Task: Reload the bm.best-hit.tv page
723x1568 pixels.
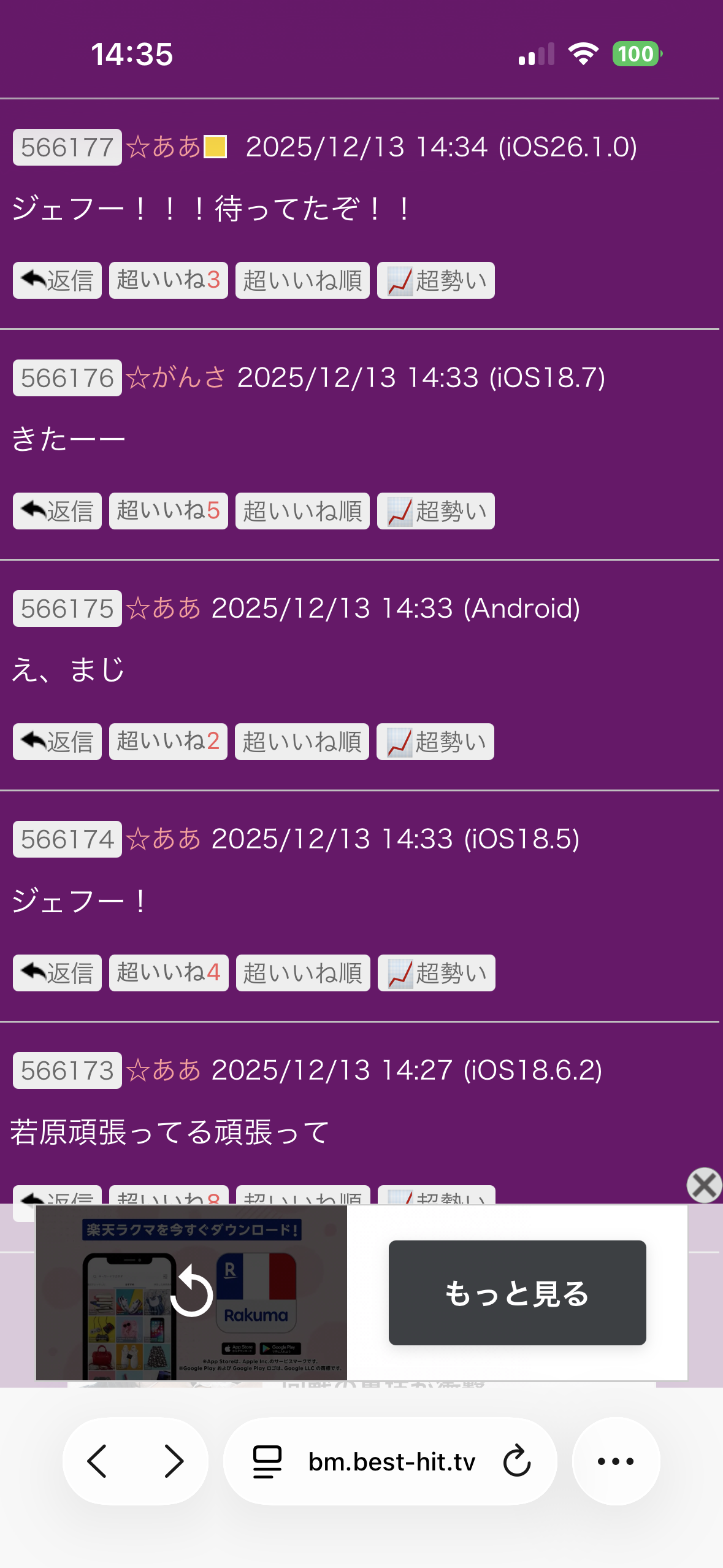Action: coord(517,1461)
